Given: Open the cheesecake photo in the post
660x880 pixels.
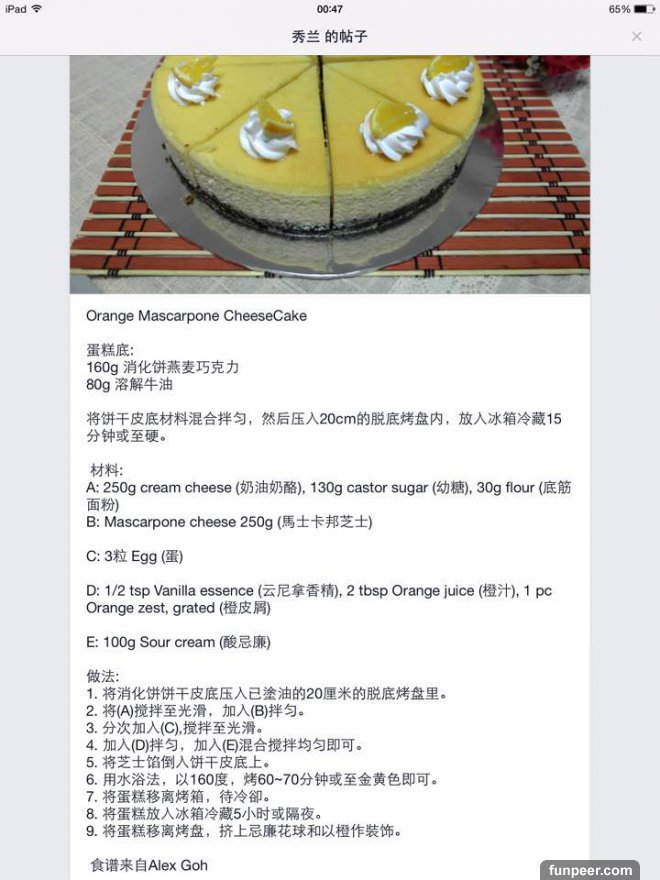Looking at the screenshot, I should (x=330, y=174).
